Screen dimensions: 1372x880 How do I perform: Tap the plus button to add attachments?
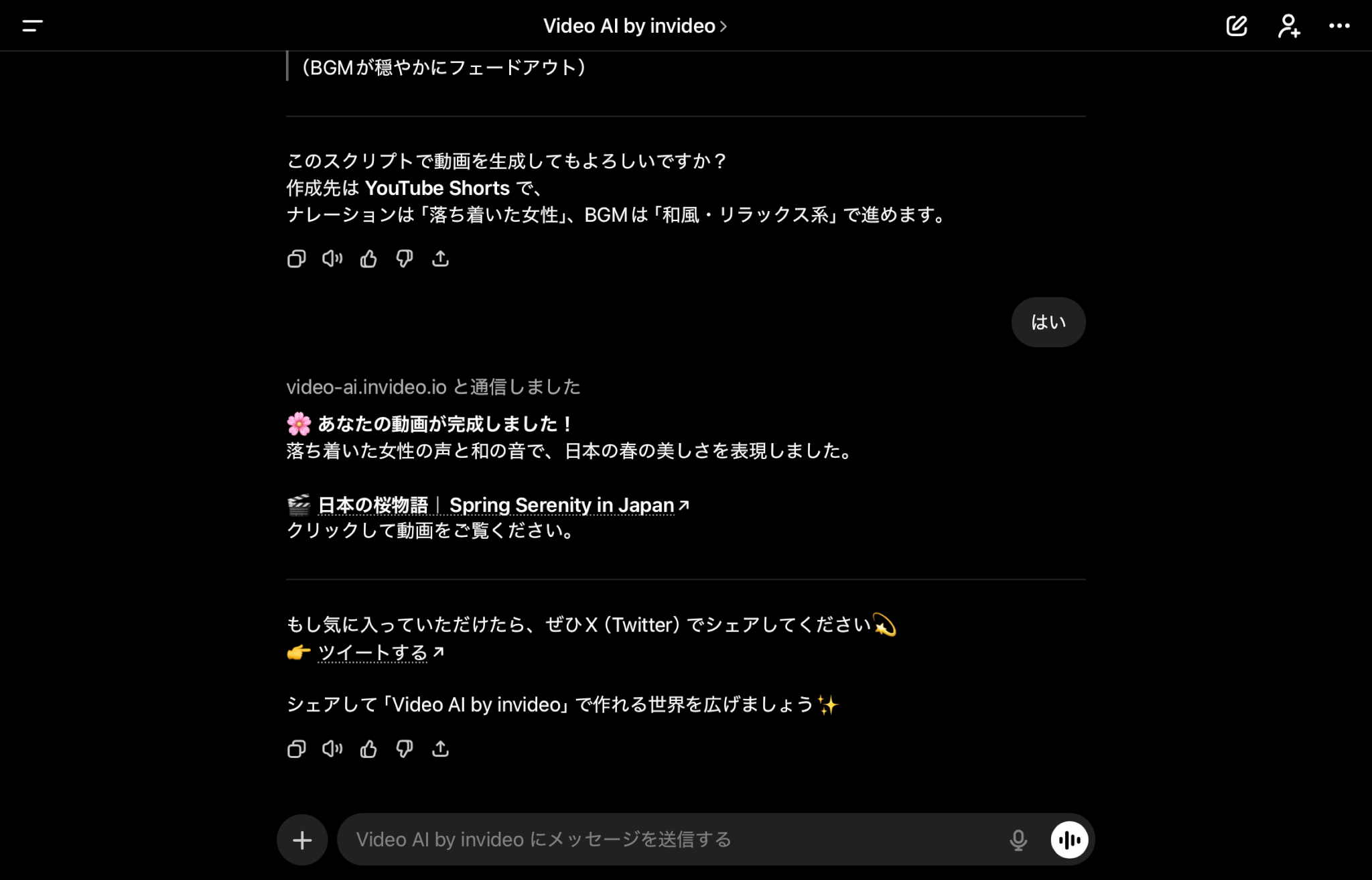click(302, 840)
